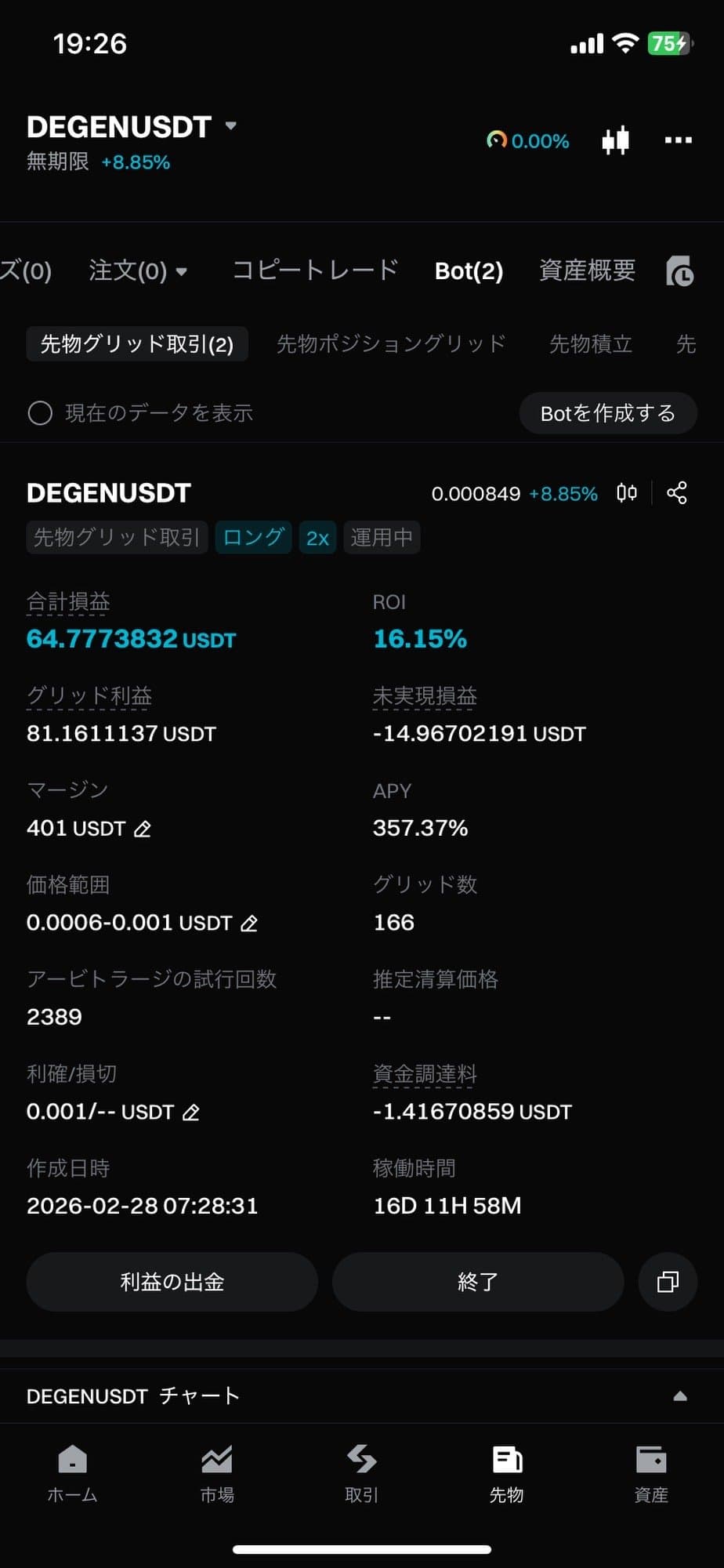
Task: Copy the bot with the duplicate icon
Action: click(668, 1282)
